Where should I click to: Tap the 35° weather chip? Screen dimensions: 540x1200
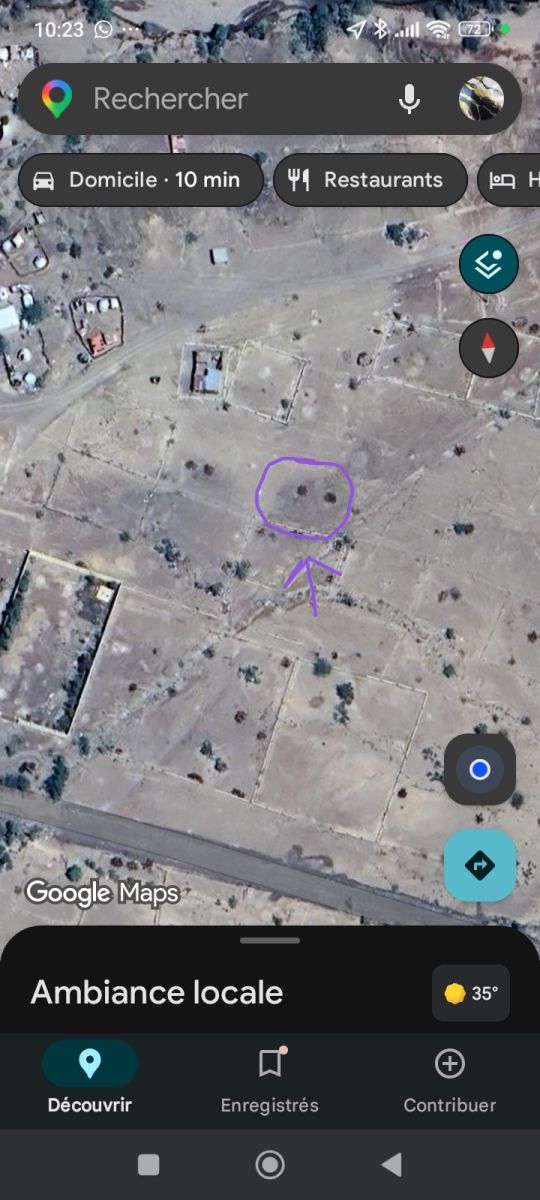[x=471, y=993]
